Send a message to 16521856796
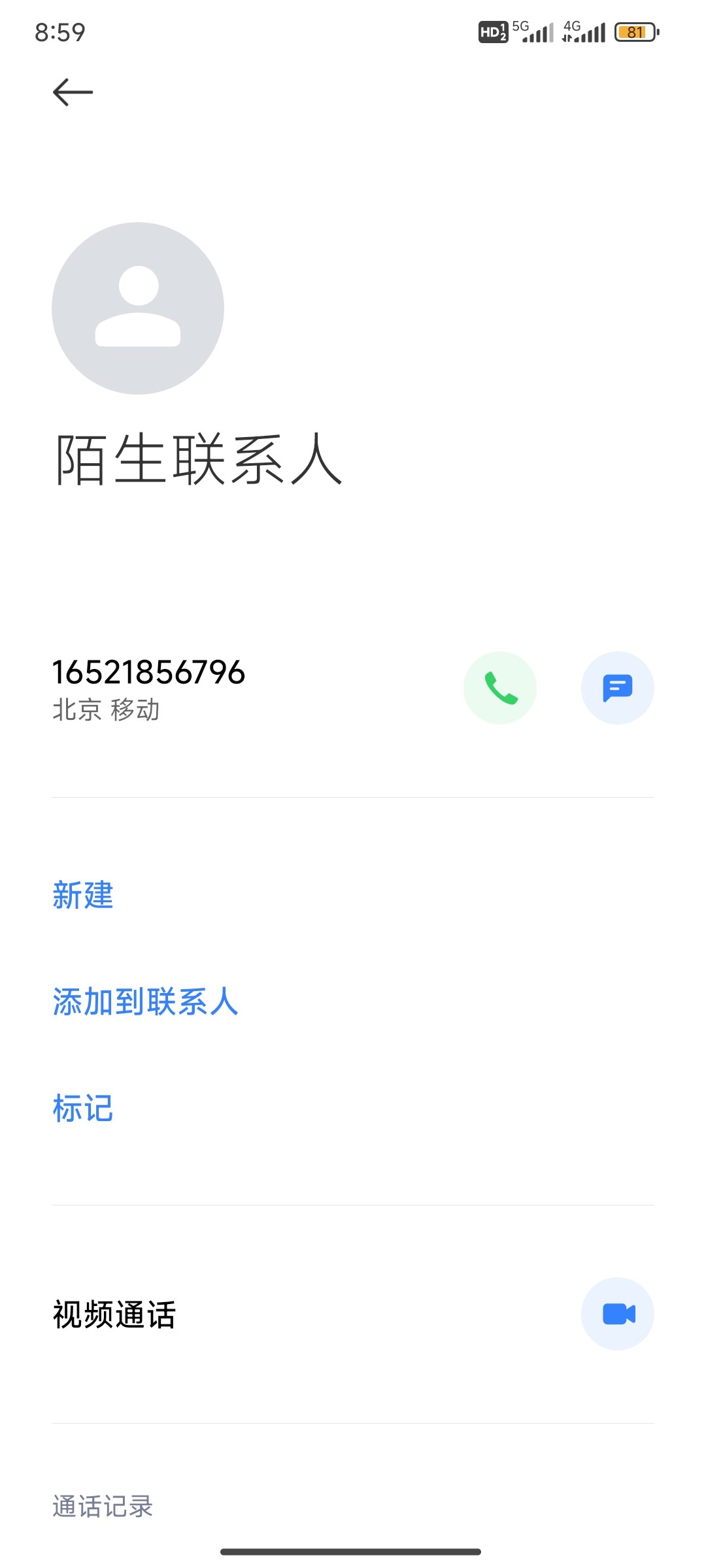 pos(617,688)
